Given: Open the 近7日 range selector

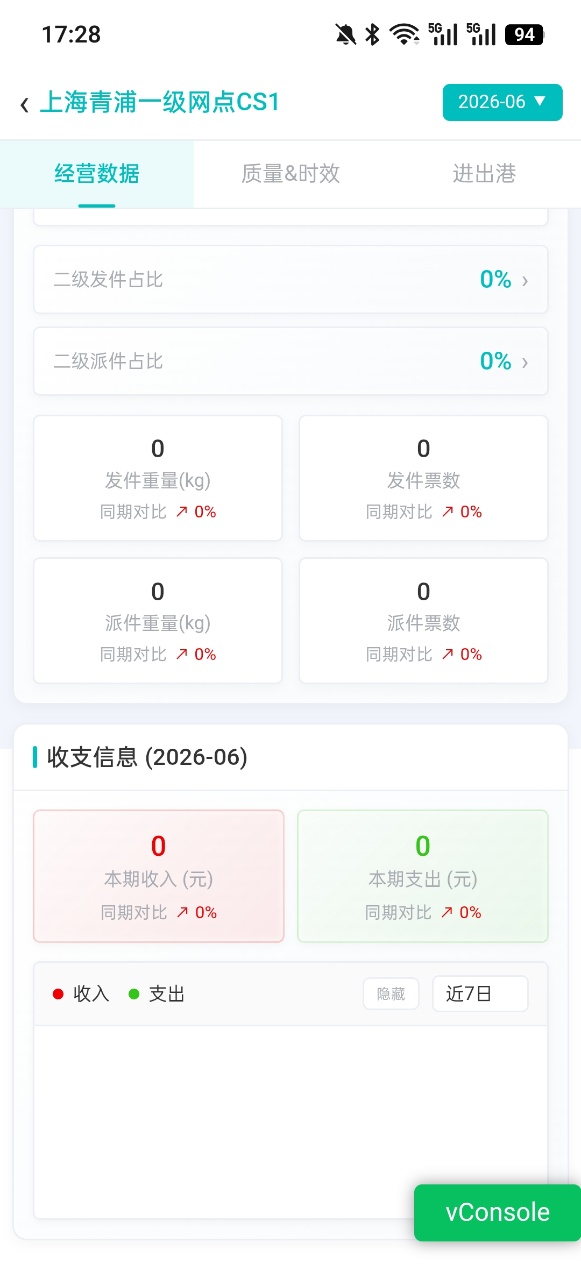Looking at the screenshot, I should (480, 994).
